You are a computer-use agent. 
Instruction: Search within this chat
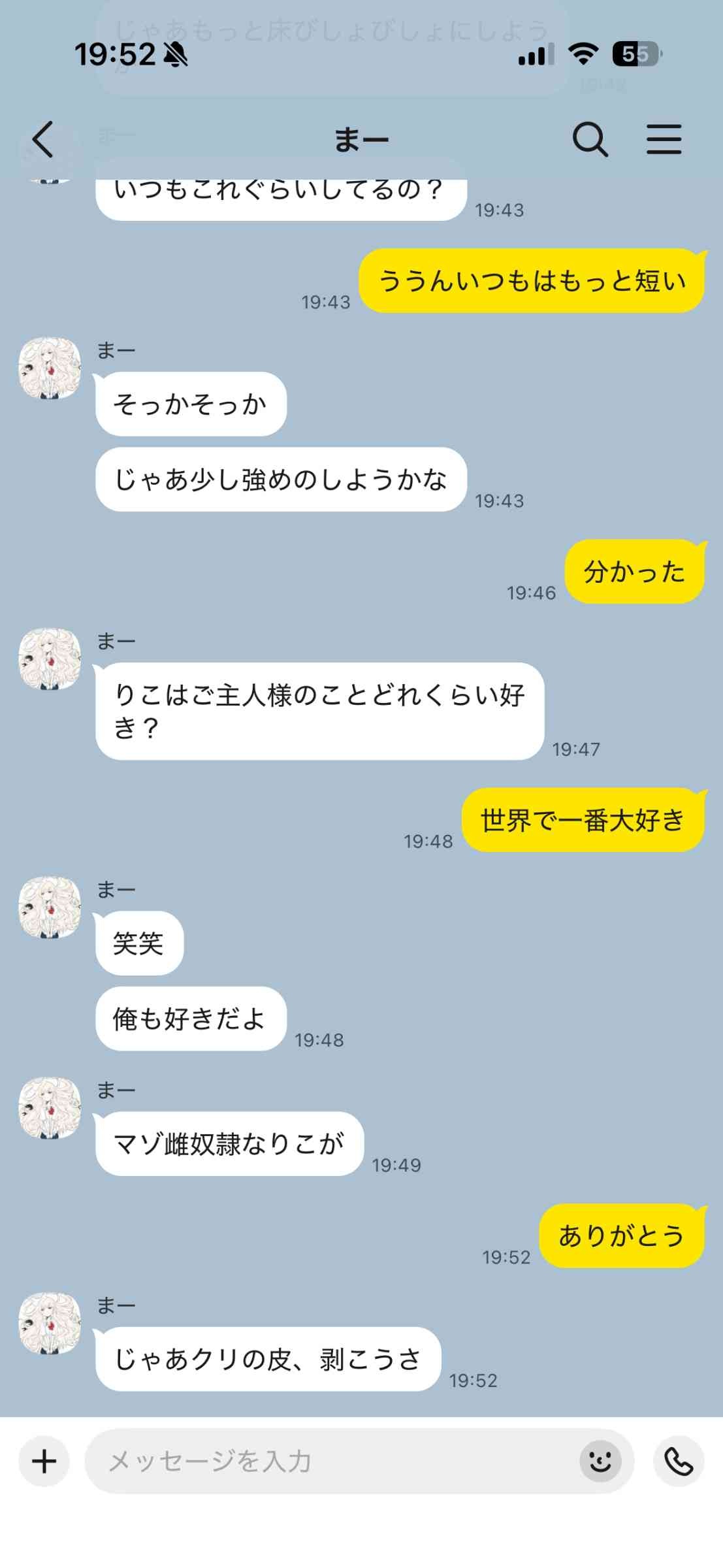click(x=590, y=139)
